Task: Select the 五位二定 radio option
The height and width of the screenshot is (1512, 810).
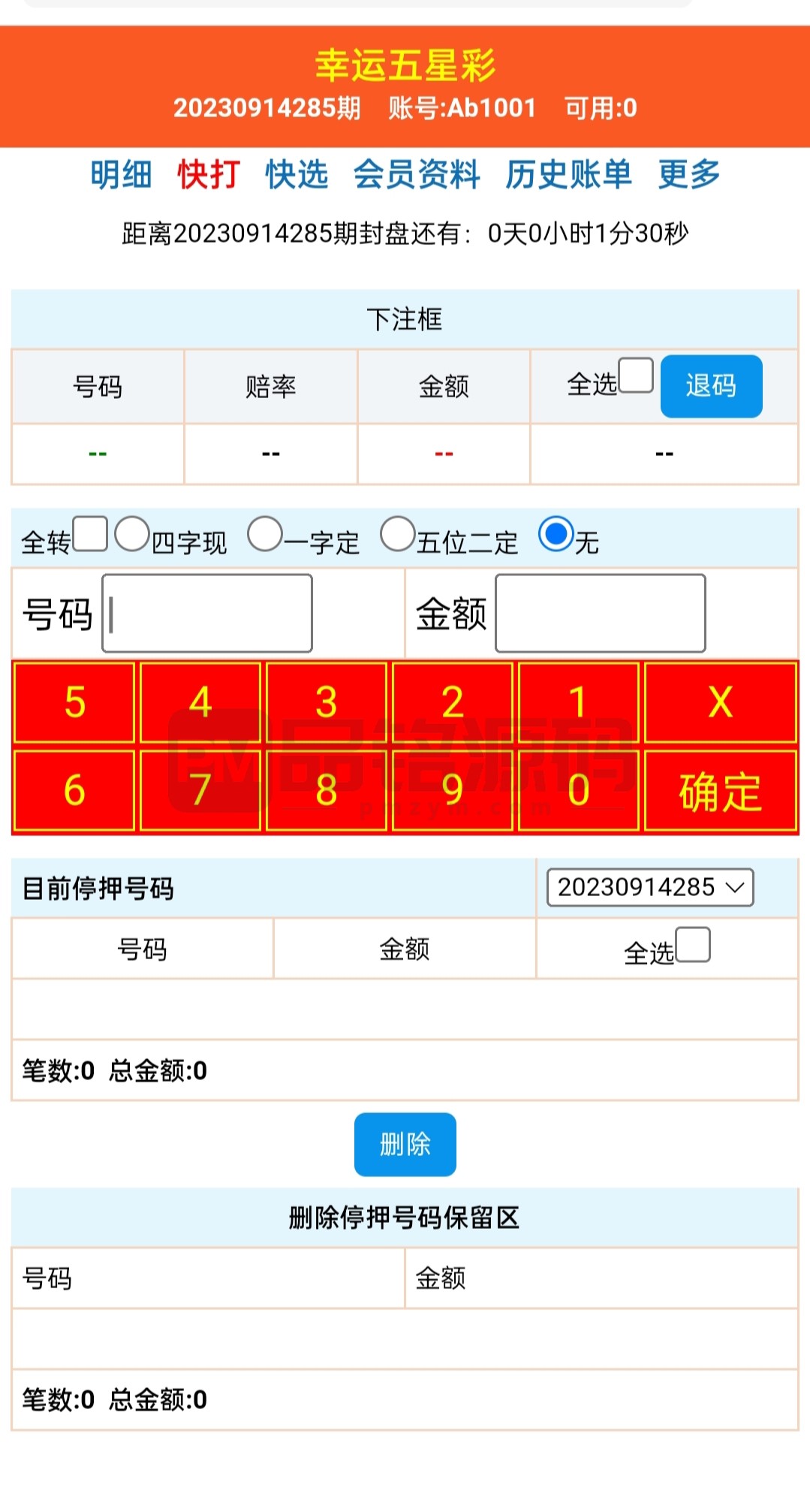Action: 398,534
